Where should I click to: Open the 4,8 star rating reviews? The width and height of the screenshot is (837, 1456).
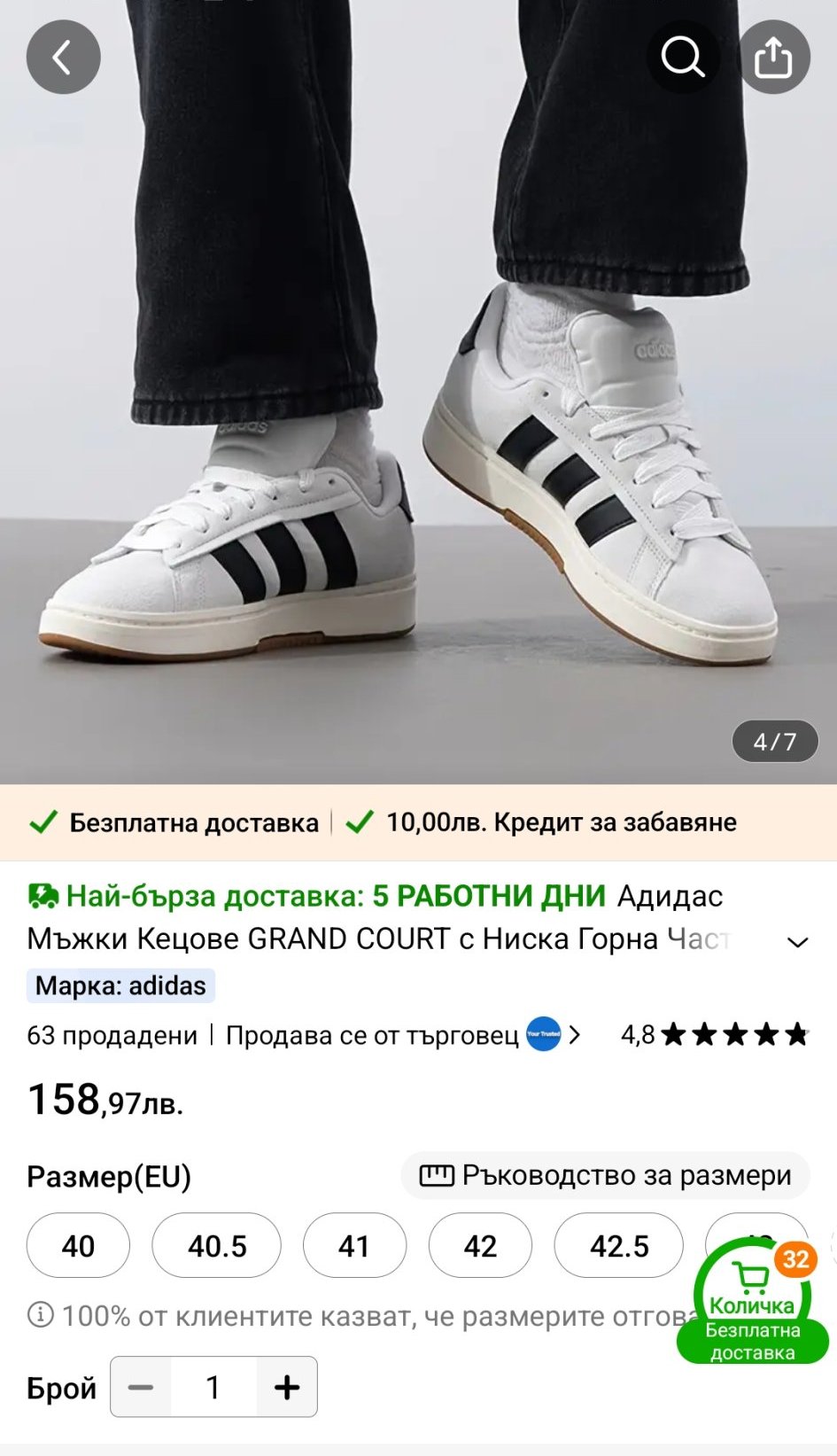[x=715, y=1034]
